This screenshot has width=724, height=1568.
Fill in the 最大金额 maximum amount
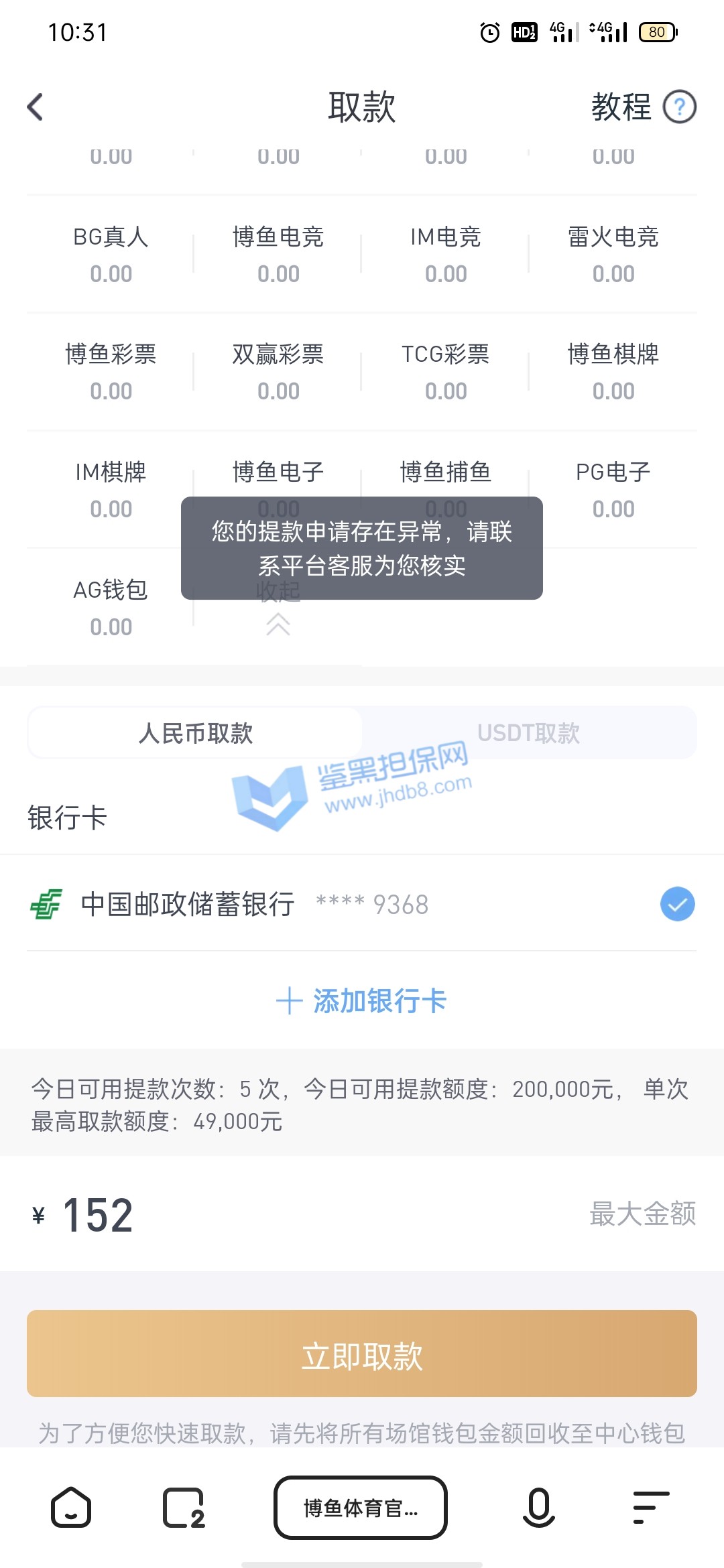pos(642,1214)
